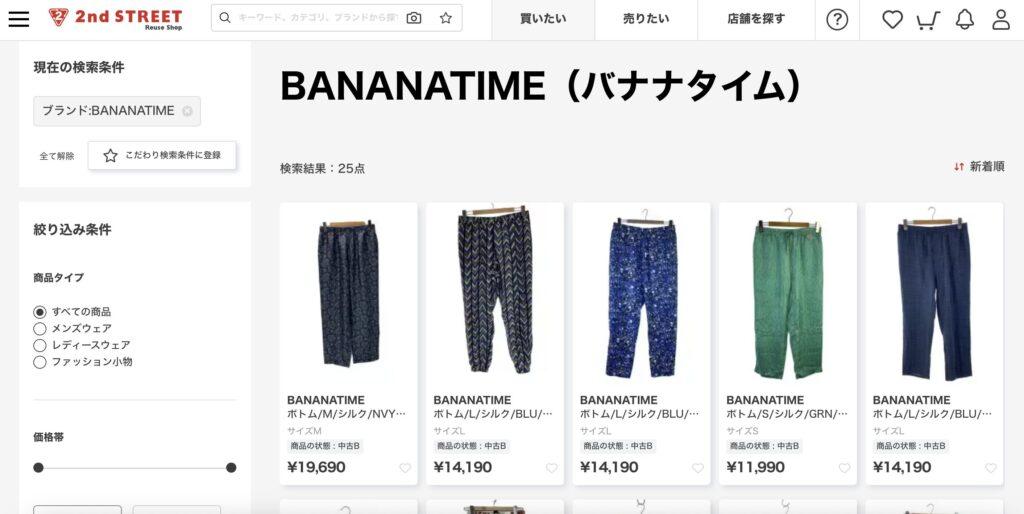Select レディースウェア radio option
This screenshot has height=514, width=1024.
pyautogui.click(x=40, y=345)
